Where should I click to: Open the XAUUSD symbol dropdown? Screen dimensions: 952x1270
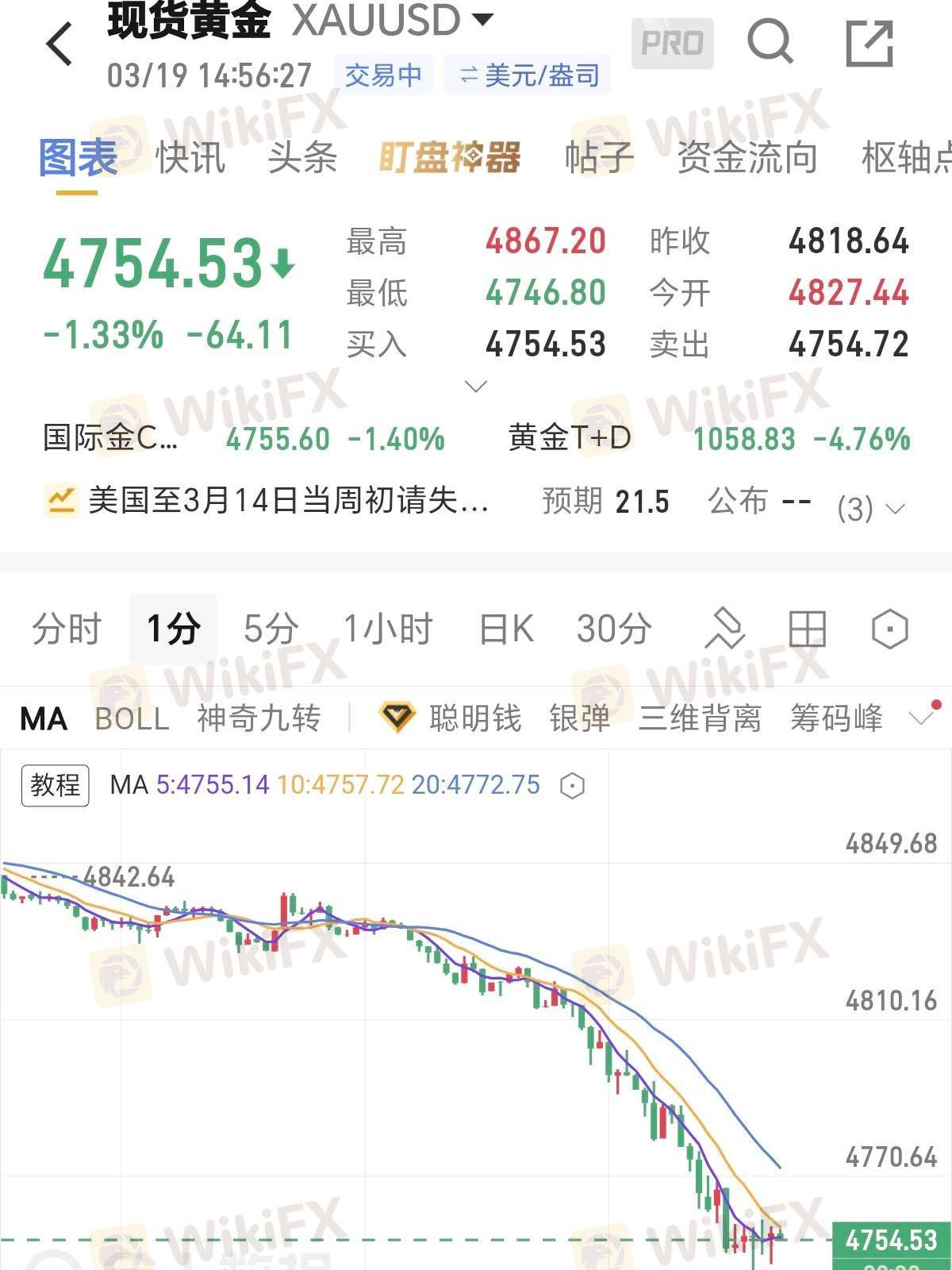point(483,19)
